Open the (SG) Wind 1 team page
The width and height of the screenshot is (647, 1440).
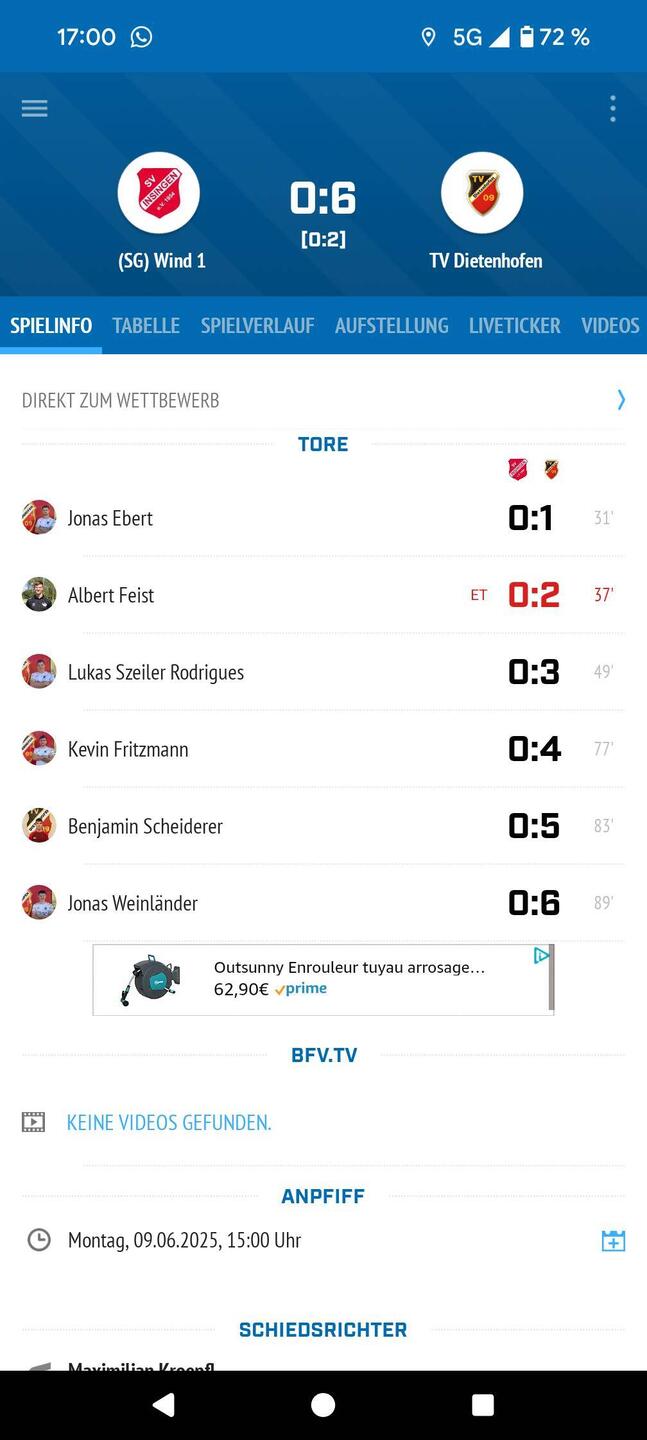coord(159,194)
